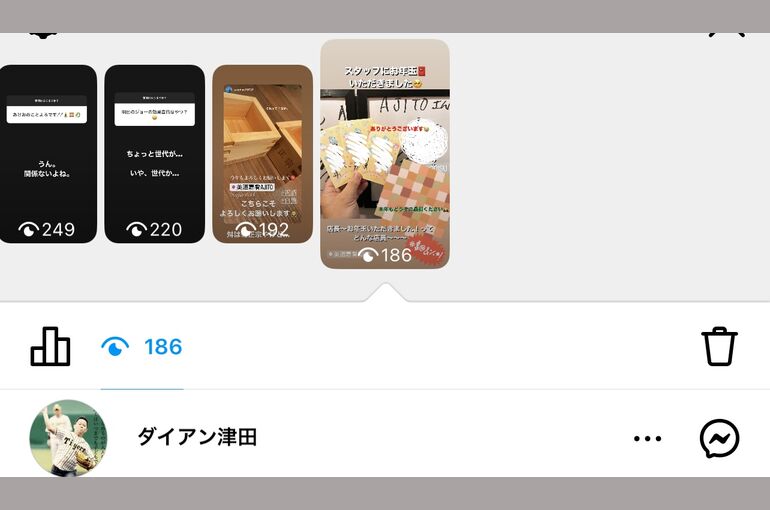
Task: Switch to the 186 viewers tab
Action: [x=142, y=347]
